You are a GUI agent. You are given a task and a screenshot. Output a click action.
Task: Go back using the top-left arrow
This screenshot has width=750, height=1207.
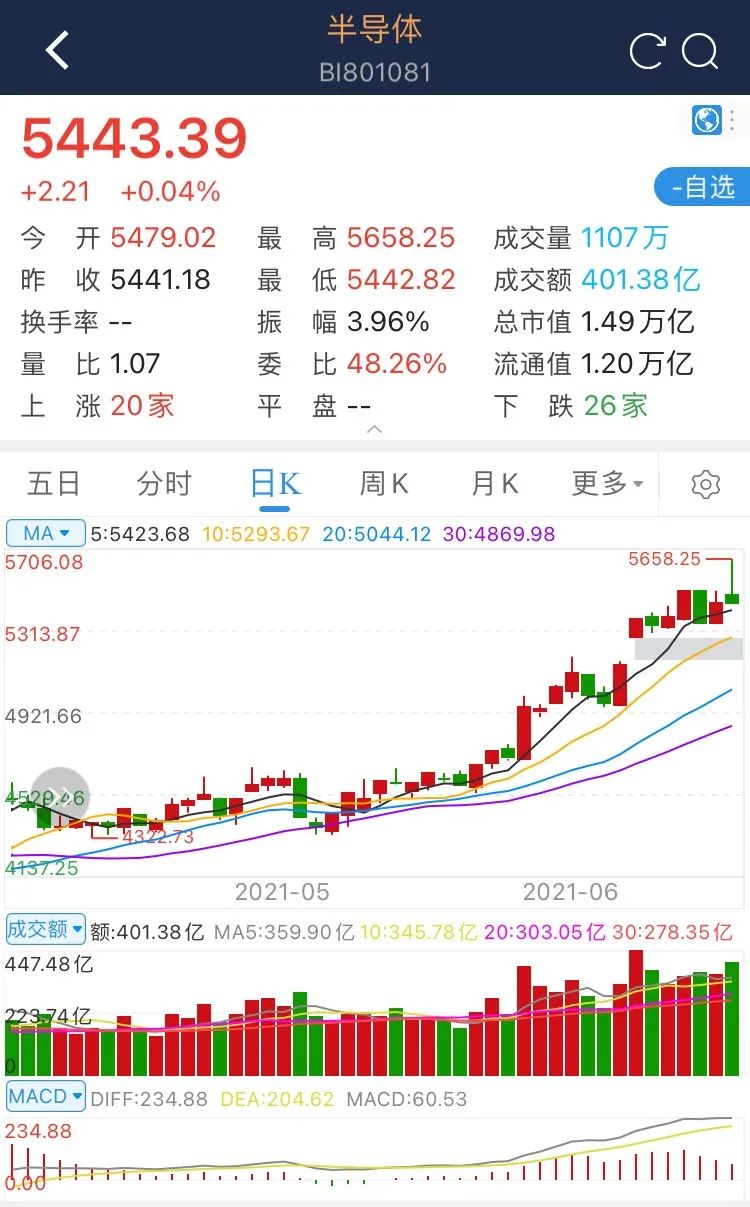click(57, 50)
